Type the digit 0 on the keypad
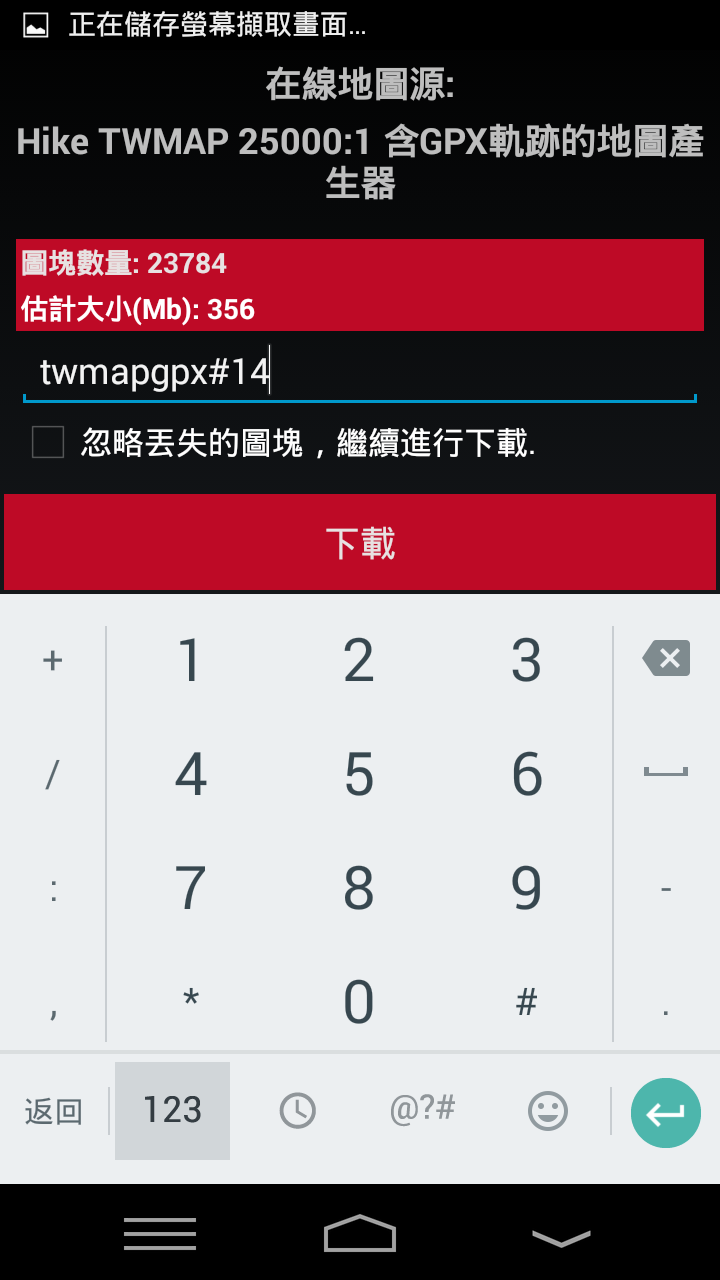The image size is (720, 1280). point(359,1002)
